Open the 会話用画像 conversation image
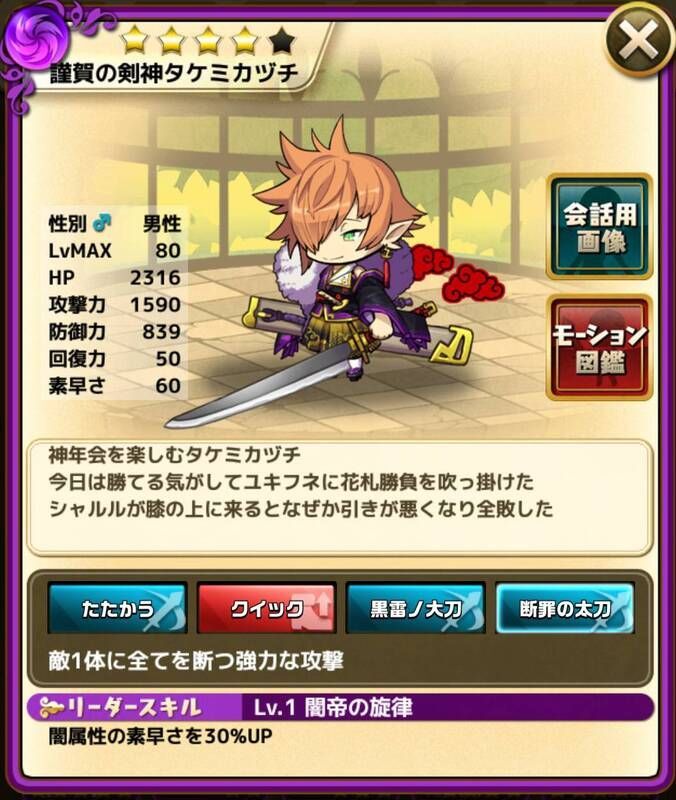 pos(598,226)
